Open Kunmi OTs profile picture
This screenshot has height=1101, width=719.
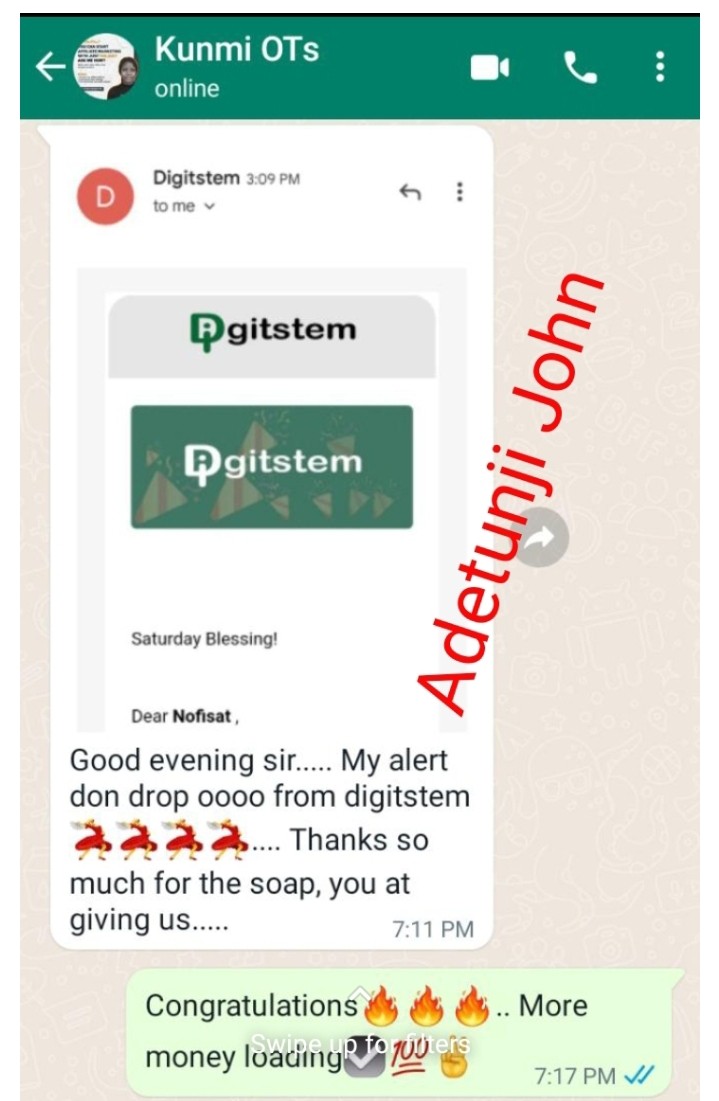point(107,67)
